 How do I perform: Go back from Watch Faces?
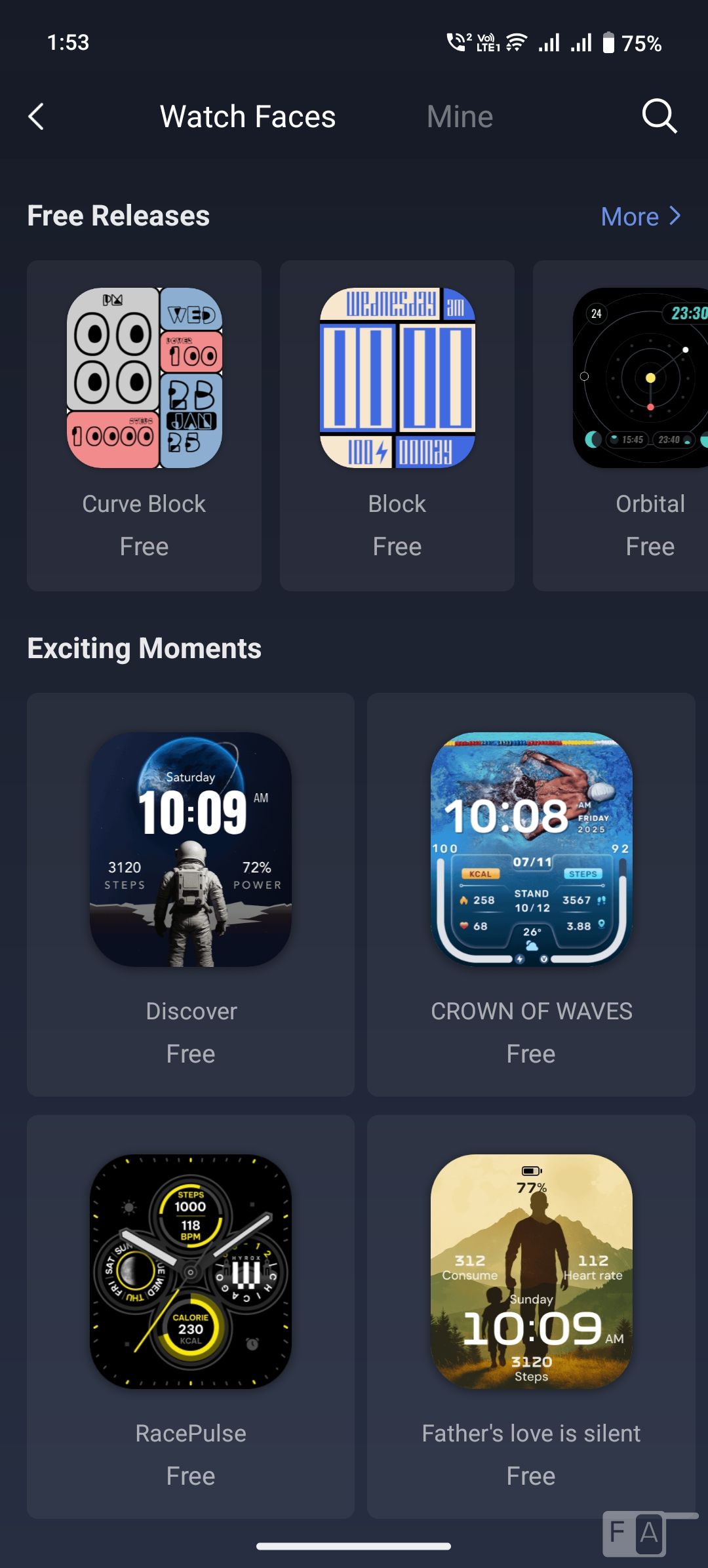[37, 117]
